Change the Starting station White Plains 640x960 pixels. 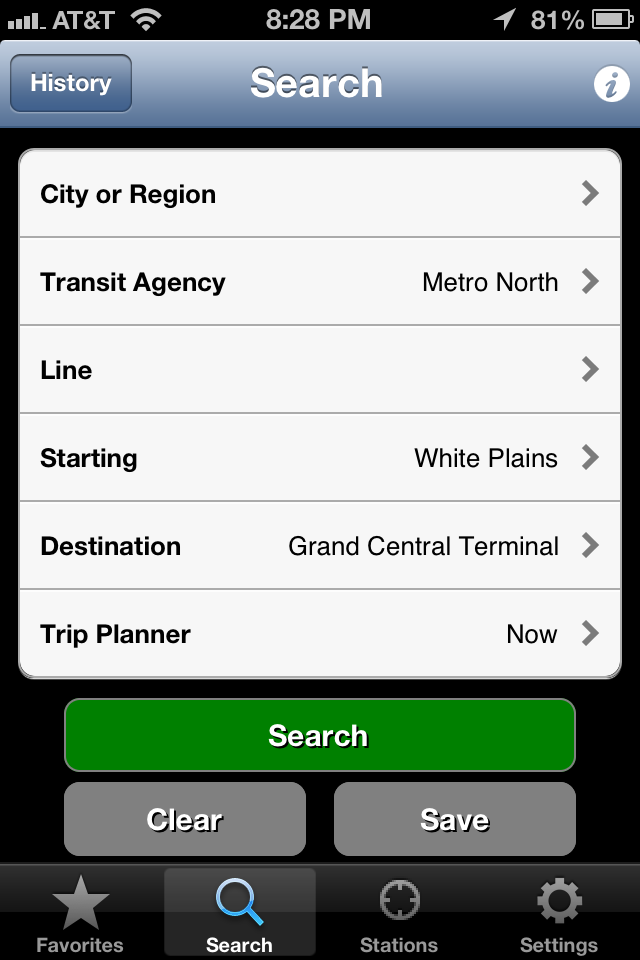[320, 458]
